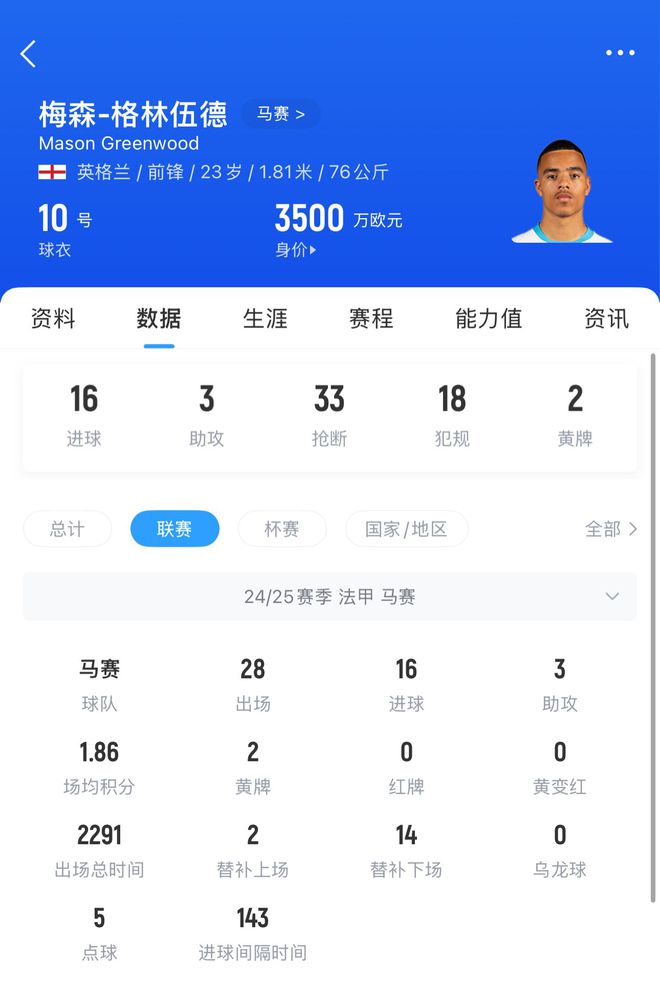Open the 全部 link

click(x=610, y=529)
